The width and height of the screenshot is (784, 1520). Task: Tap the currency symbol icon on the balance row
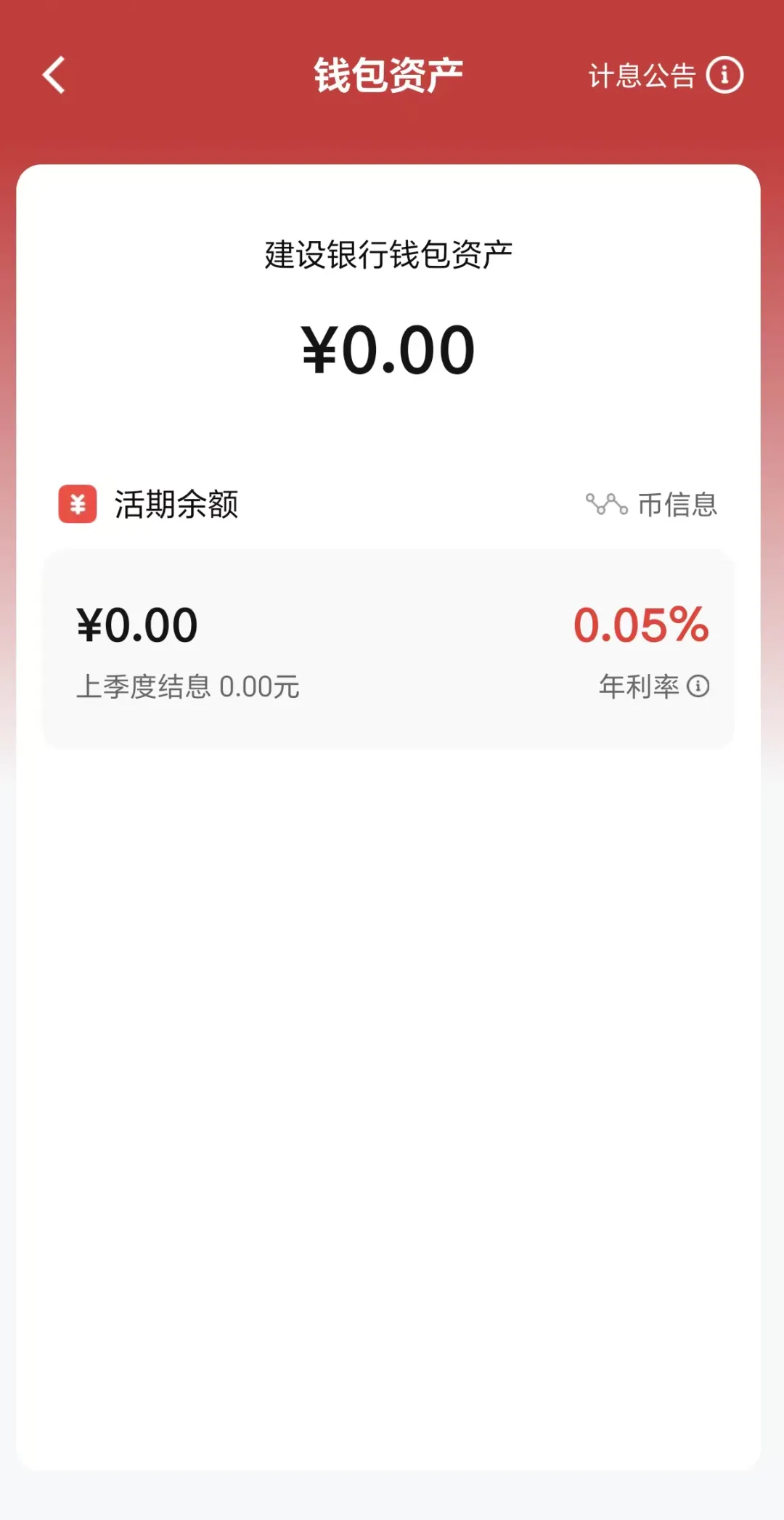click(x=76, y=504)
